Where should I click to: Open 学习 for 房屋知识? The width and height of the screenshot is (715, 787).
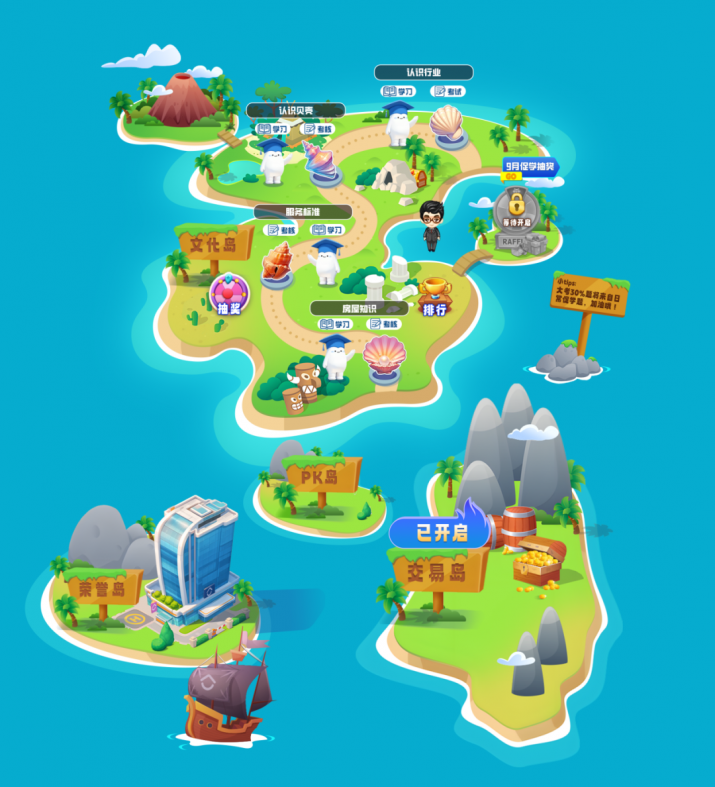tap(335, 325)
